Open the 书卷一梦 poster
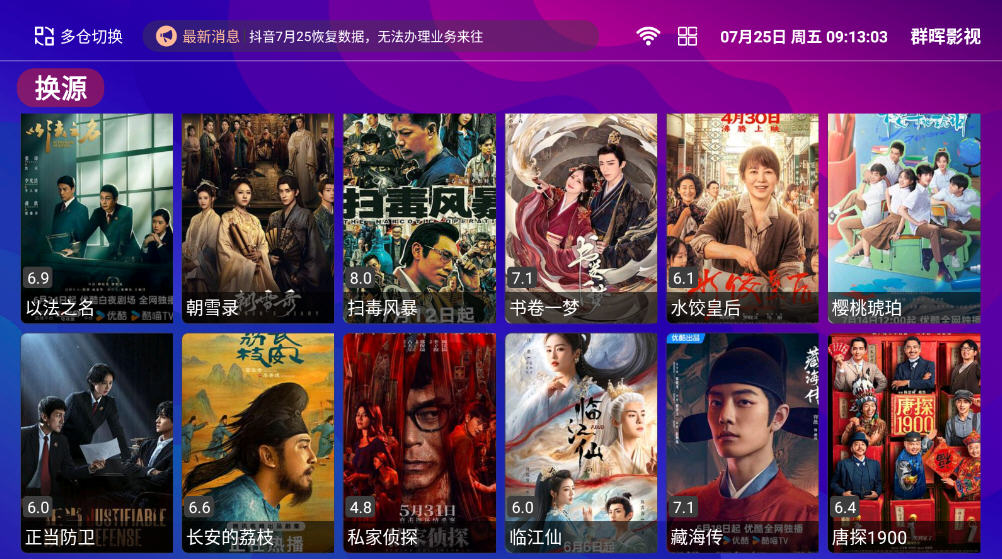The image size is (1002, 559). pyautogui.click(x=581, y=217)
